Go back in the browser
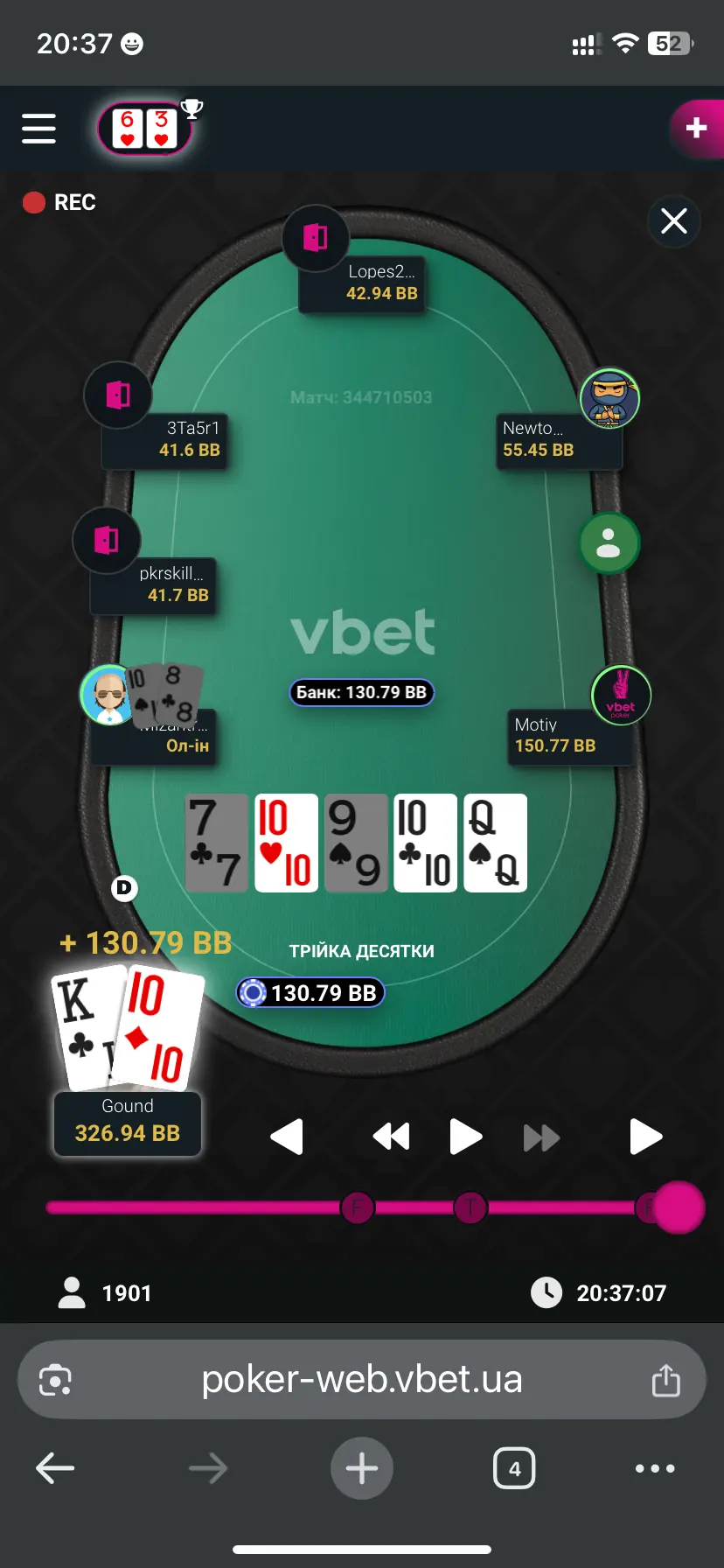 (x=55, y=1468)
